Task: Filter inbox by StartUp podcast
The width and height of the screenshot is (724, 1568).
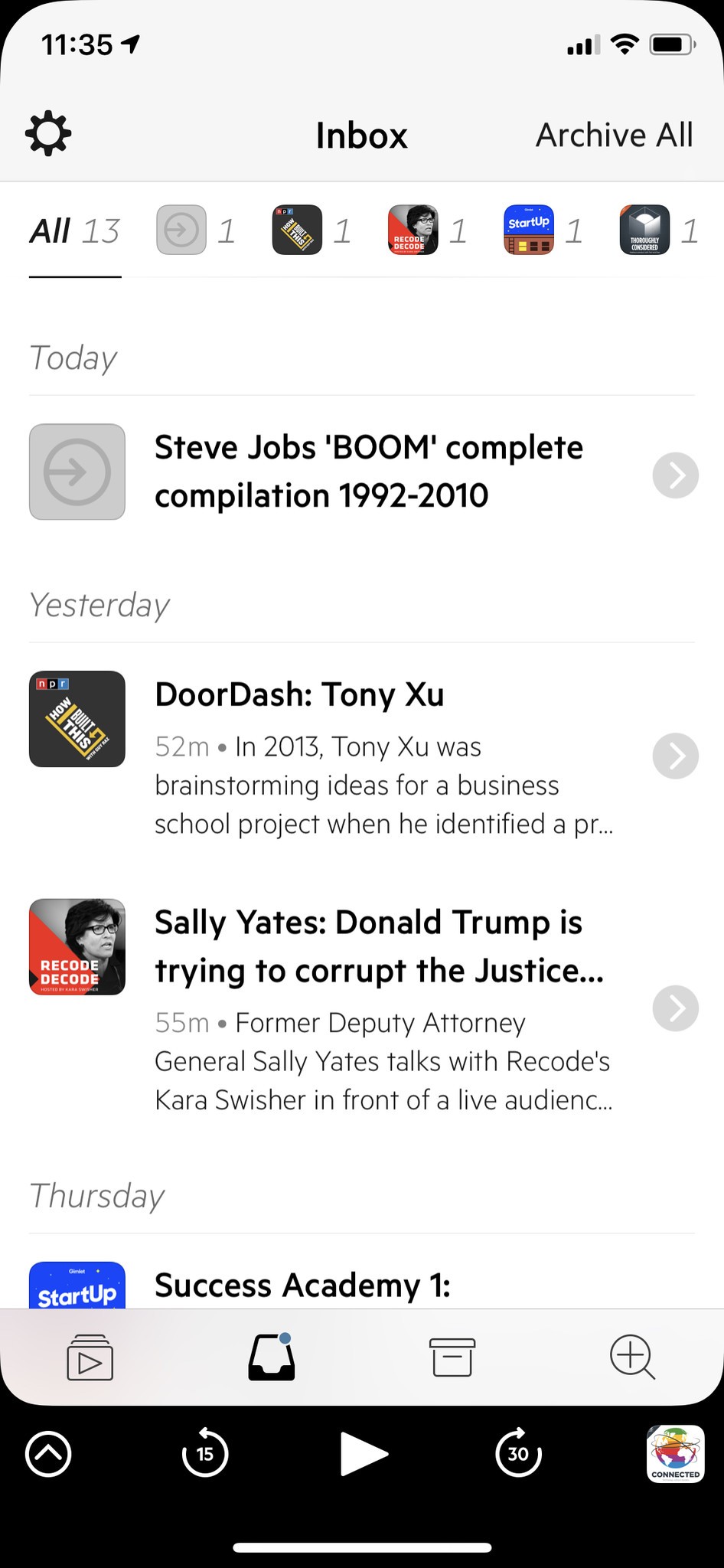Action: (x=529, y=230)
